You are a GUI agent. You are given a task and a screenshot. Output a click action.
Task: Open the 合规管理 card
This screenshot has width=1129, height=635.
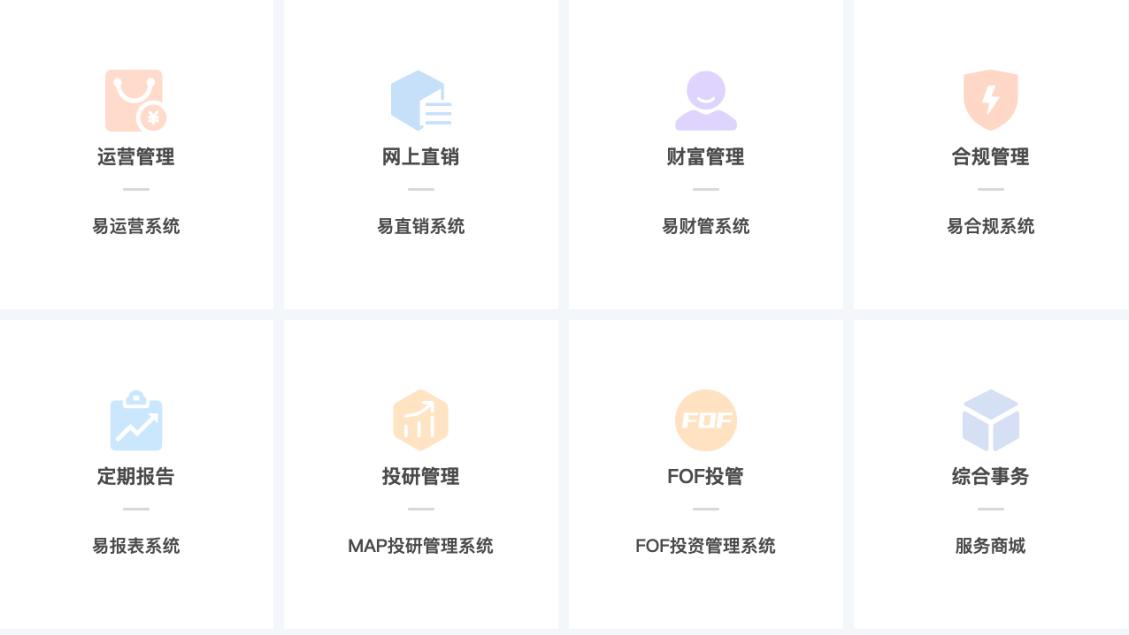point(990,156)
